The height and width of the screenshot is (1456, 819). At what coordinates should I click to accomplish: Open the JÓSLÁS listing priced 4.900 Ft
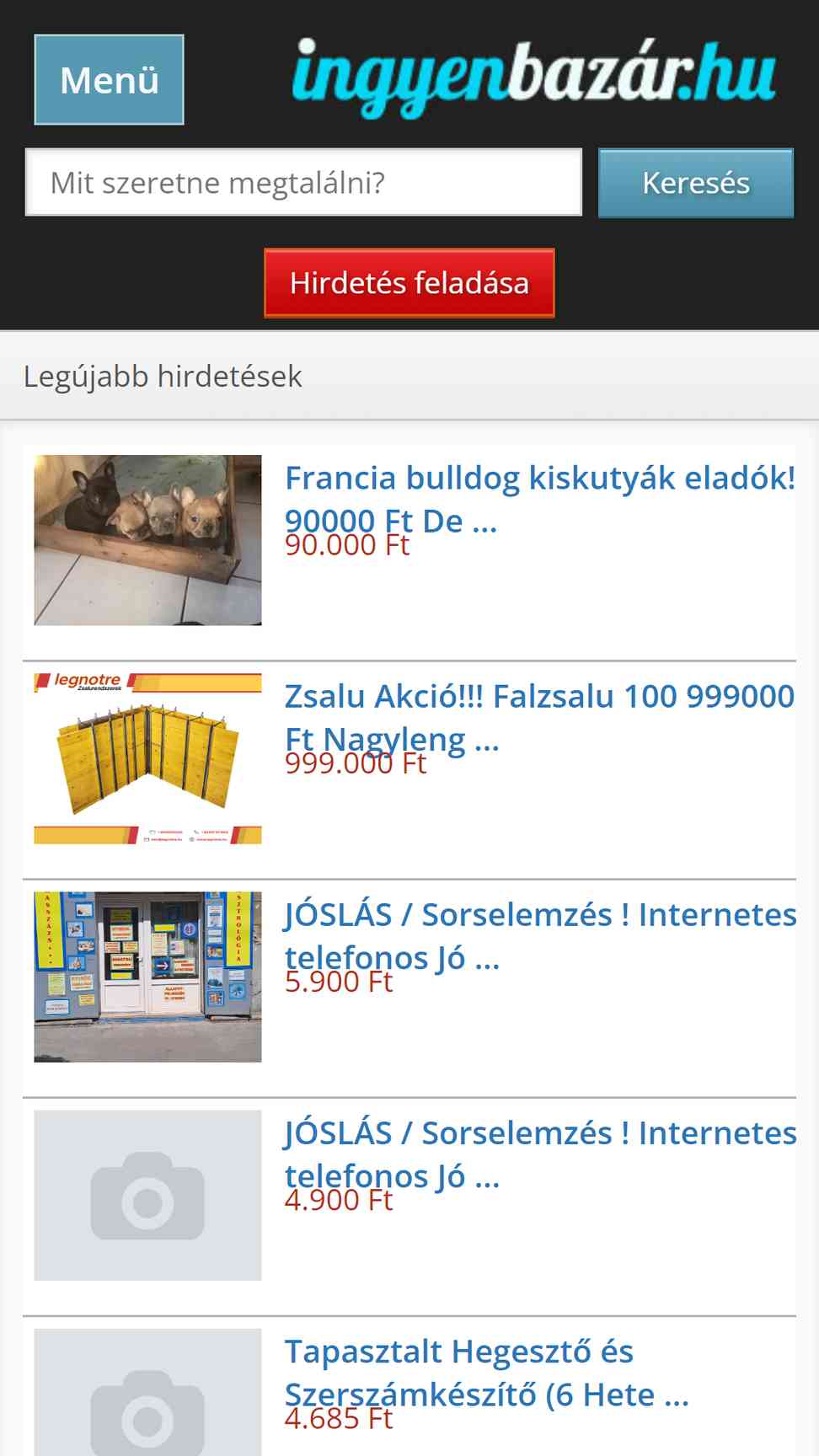pyautogui.click(x=539, y=1134)
